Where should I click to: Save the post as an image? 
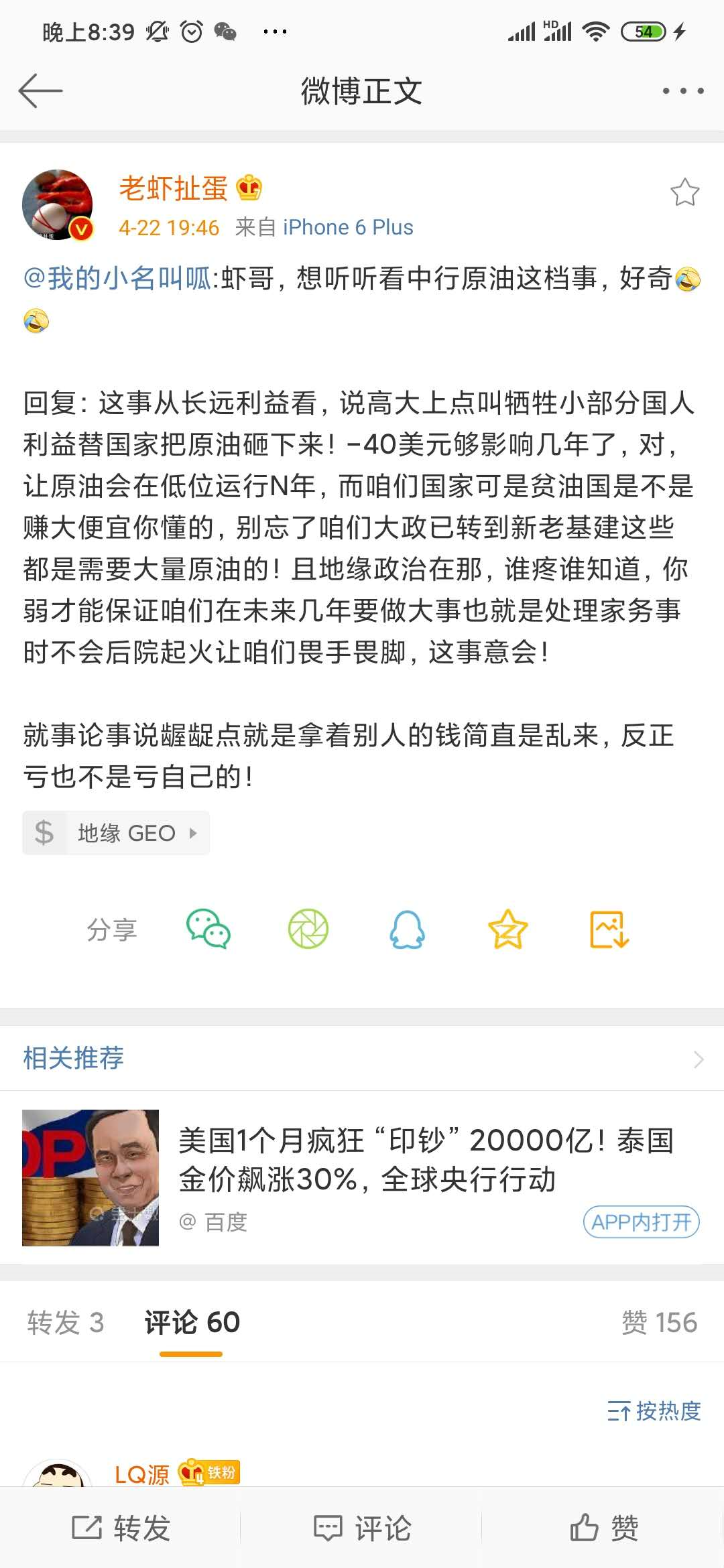click(609, 929)
